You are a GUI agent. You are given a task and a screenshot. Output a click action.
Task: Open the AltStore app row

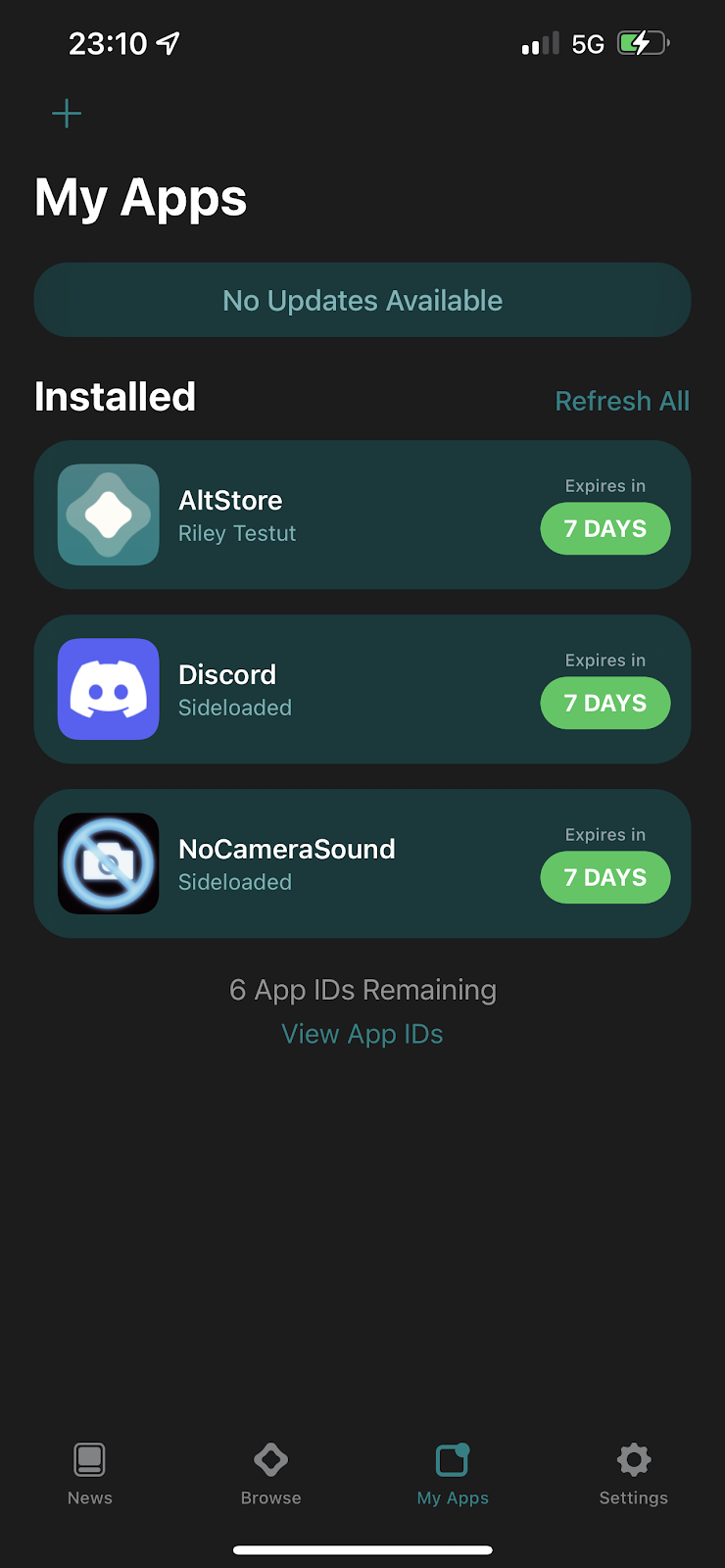tap(362, 514)
